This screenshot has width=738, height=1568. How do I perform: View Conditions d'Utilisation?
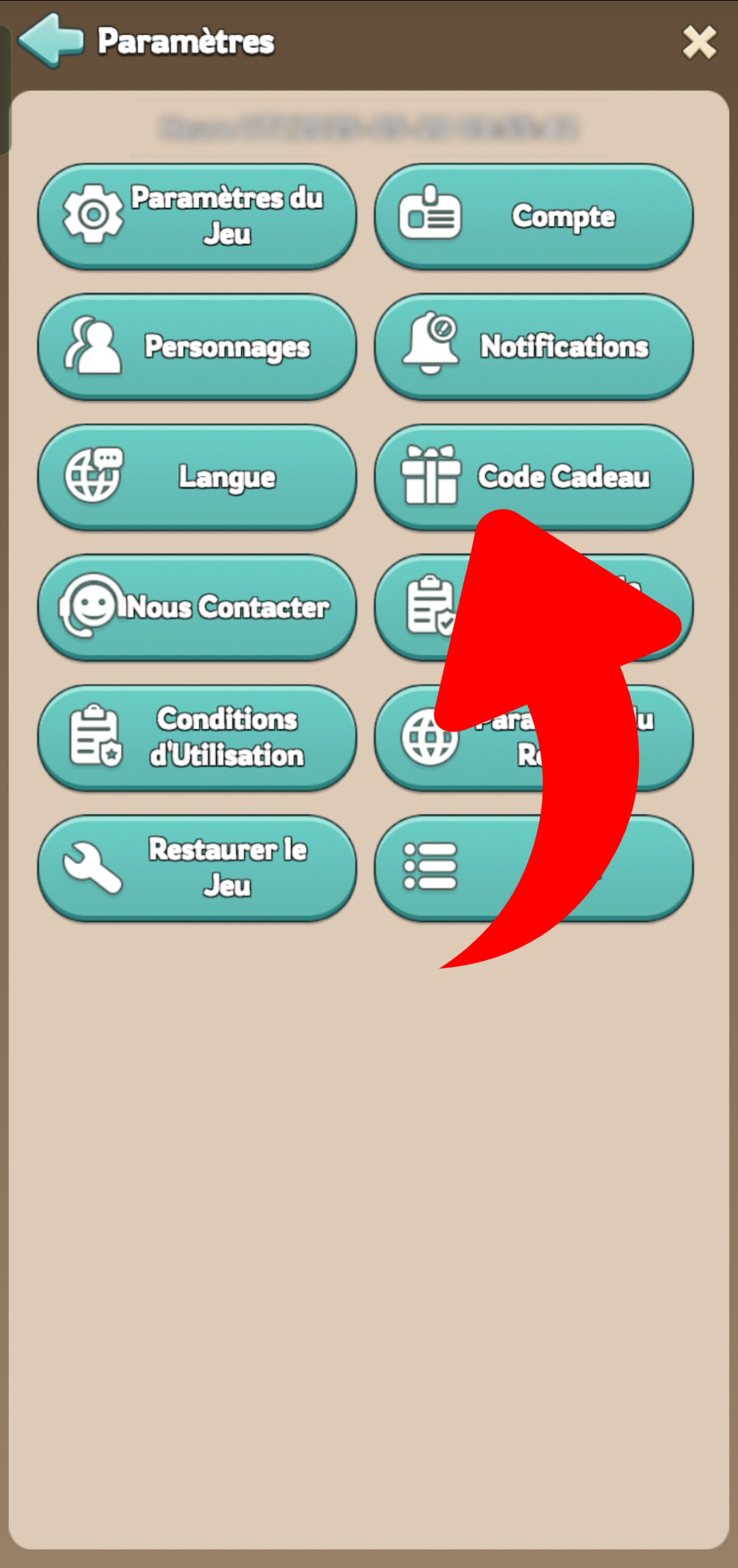pos(197,738)
